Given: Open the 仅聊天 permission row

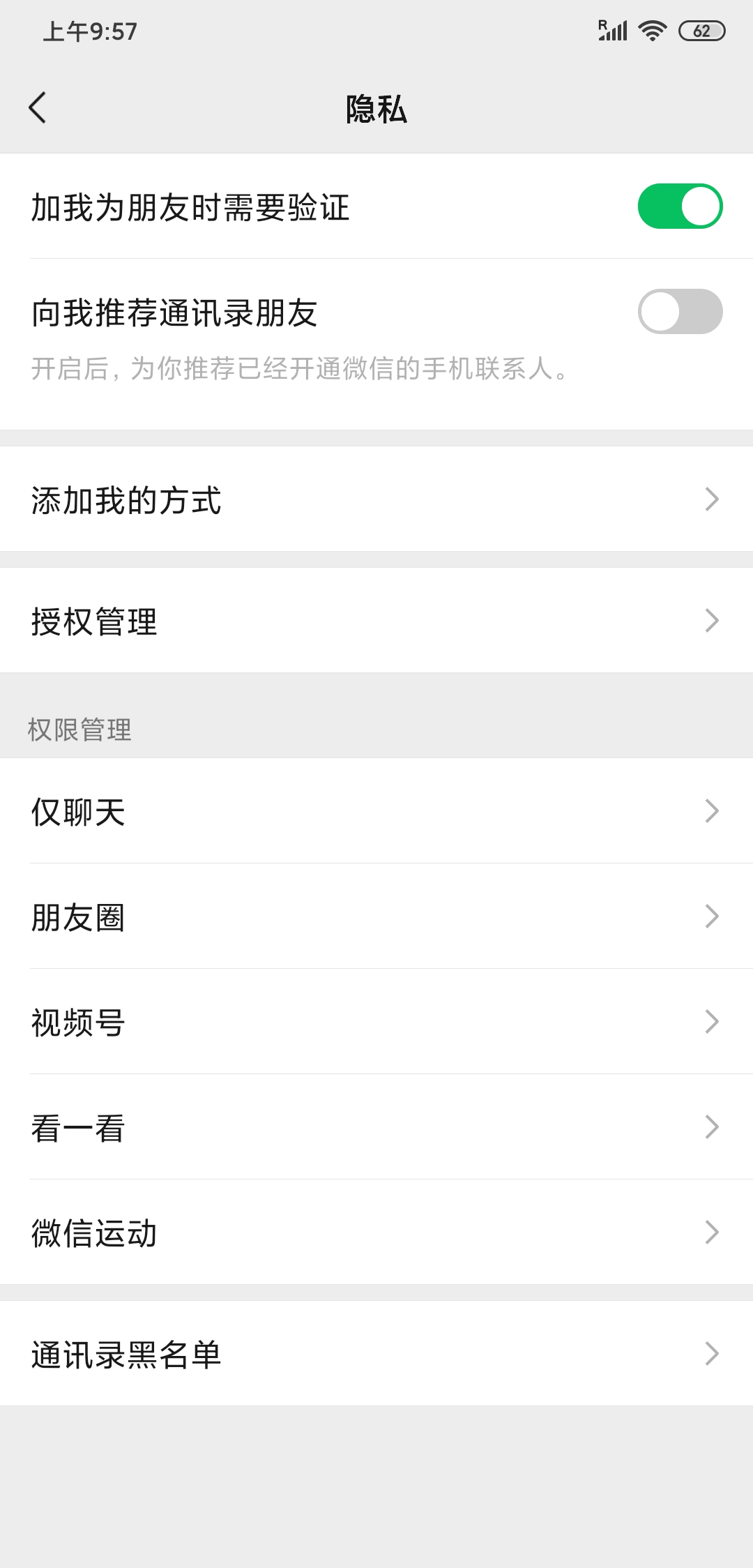Looking at the screenshot, I should 376,811.
